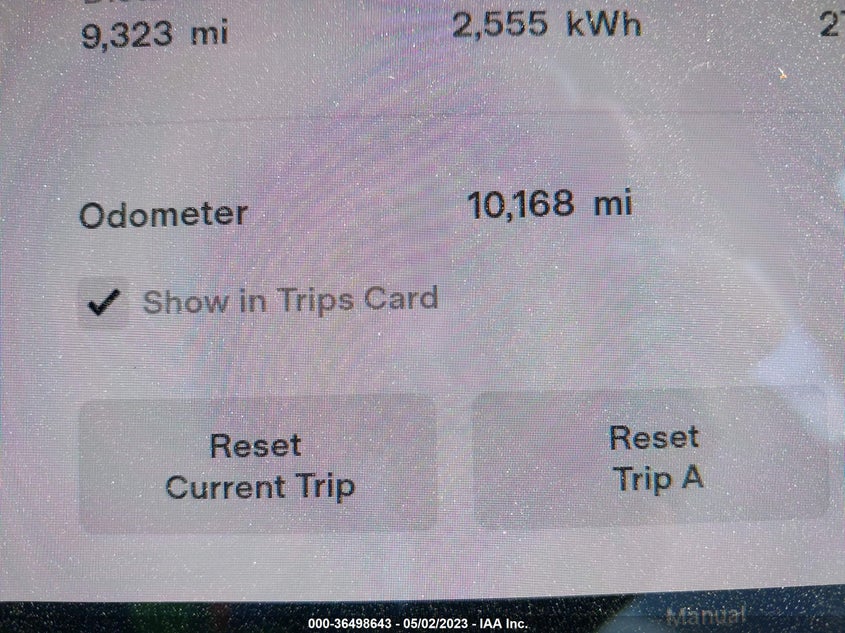Tap the Reset Current Trip button
This screenshot has width=845, height=633.
(258, 465)
